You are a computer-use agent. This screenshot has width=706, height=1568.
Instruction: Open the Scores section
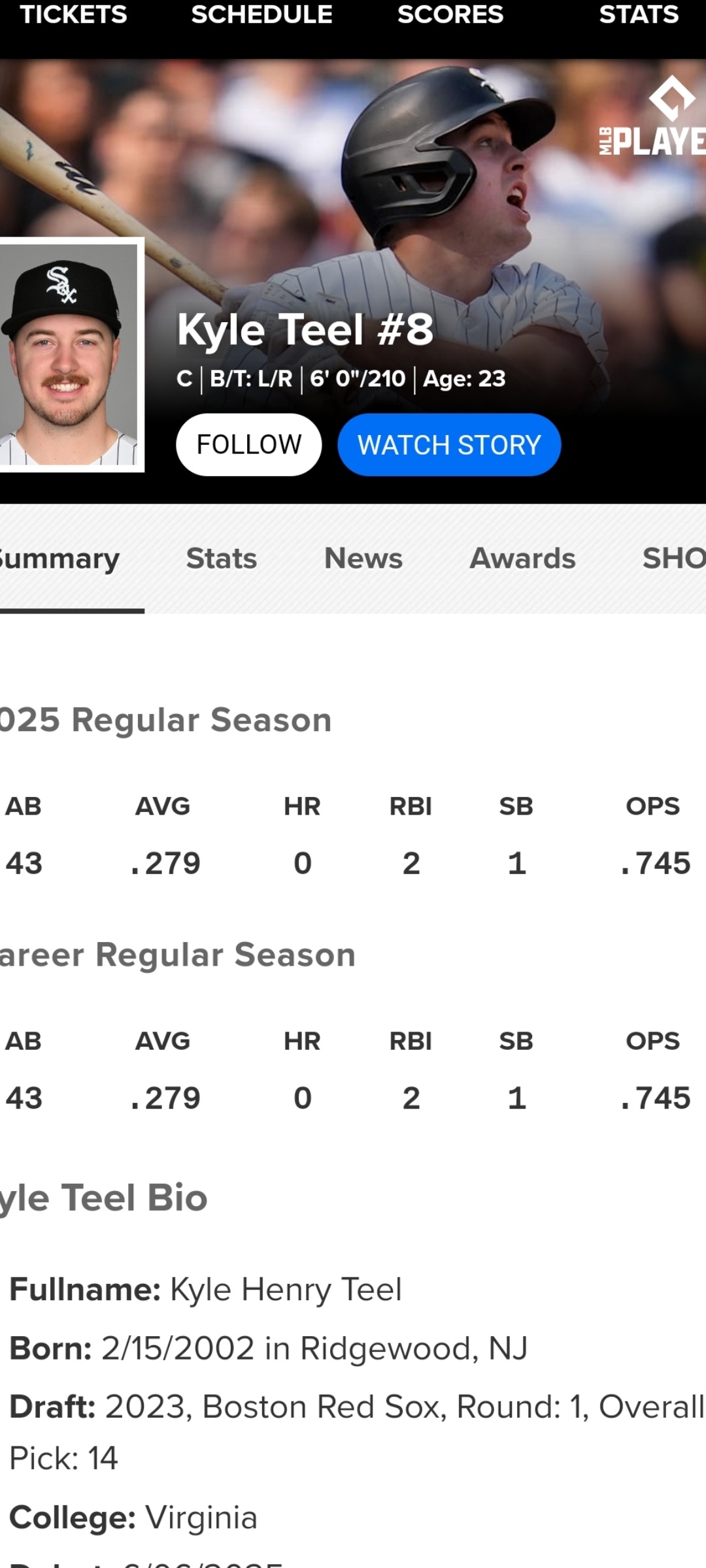point(450,14)
